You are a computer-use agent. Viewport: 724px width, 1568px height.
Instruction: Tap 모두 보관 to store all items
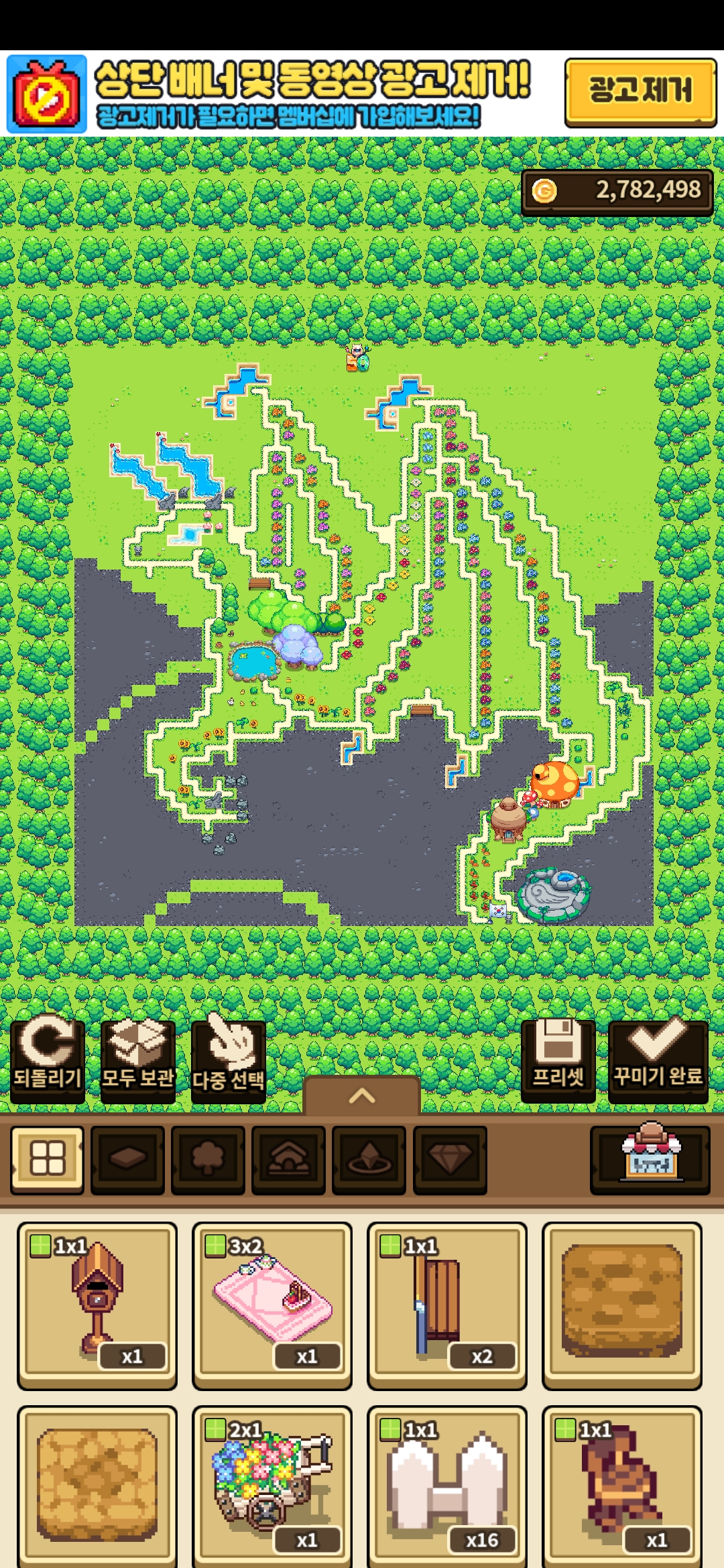click(x=137, y=1060)
